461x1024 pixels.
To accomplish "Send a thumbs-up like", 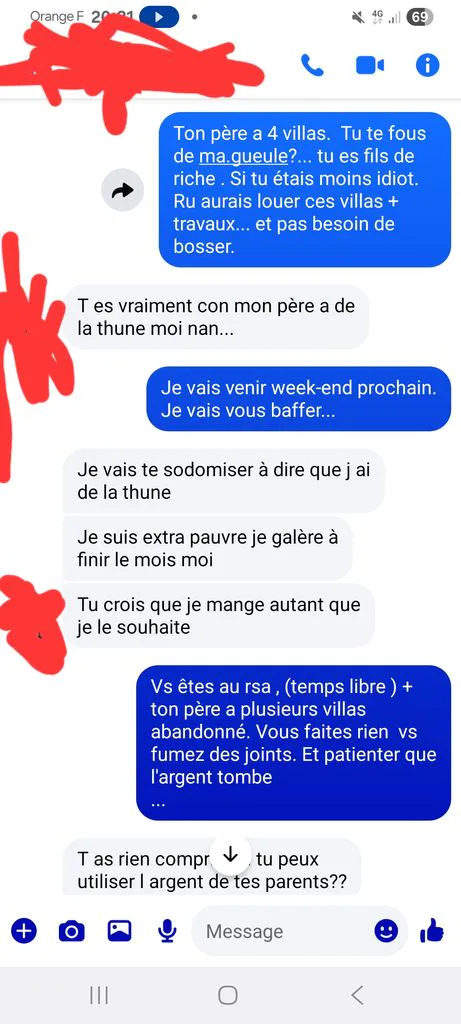I will point(432,930).
